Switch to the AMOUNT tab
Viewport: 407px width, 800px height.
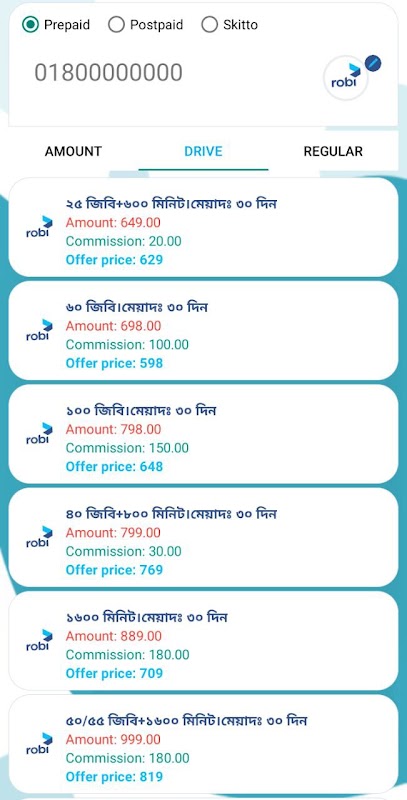coord(73,152)
